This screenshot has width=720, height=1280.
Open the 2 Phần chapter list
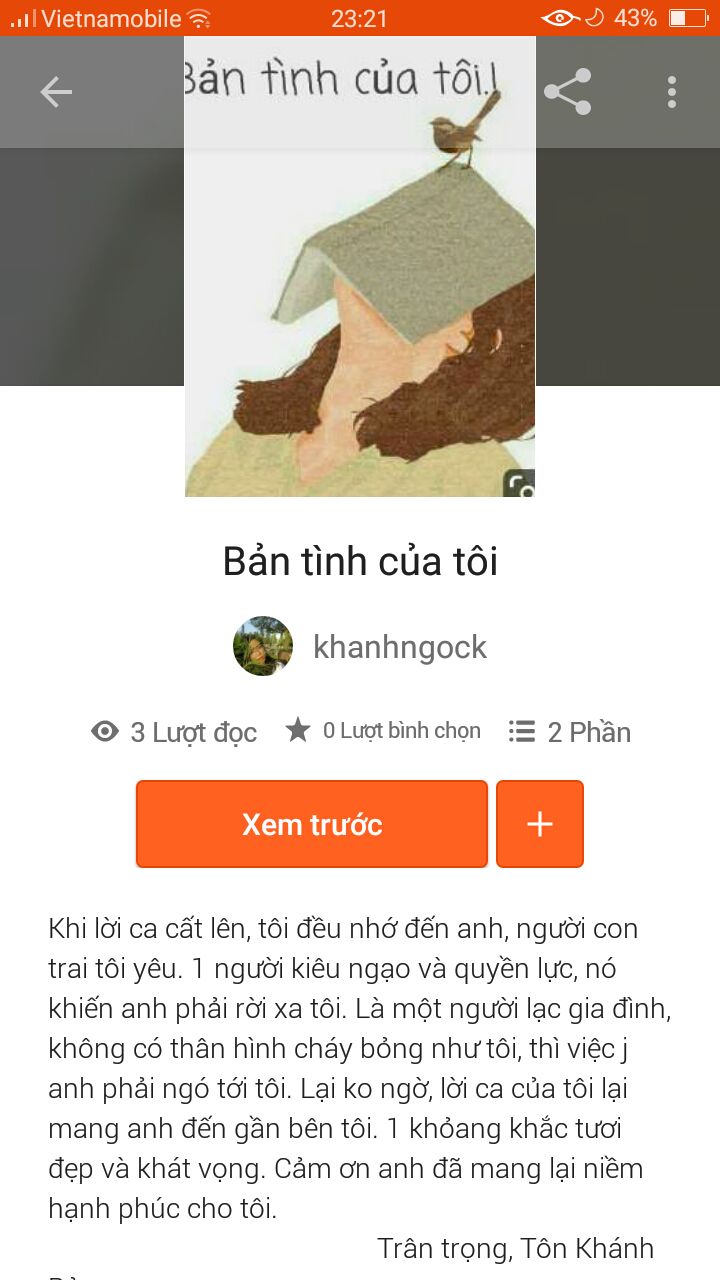tap(570, 732)
